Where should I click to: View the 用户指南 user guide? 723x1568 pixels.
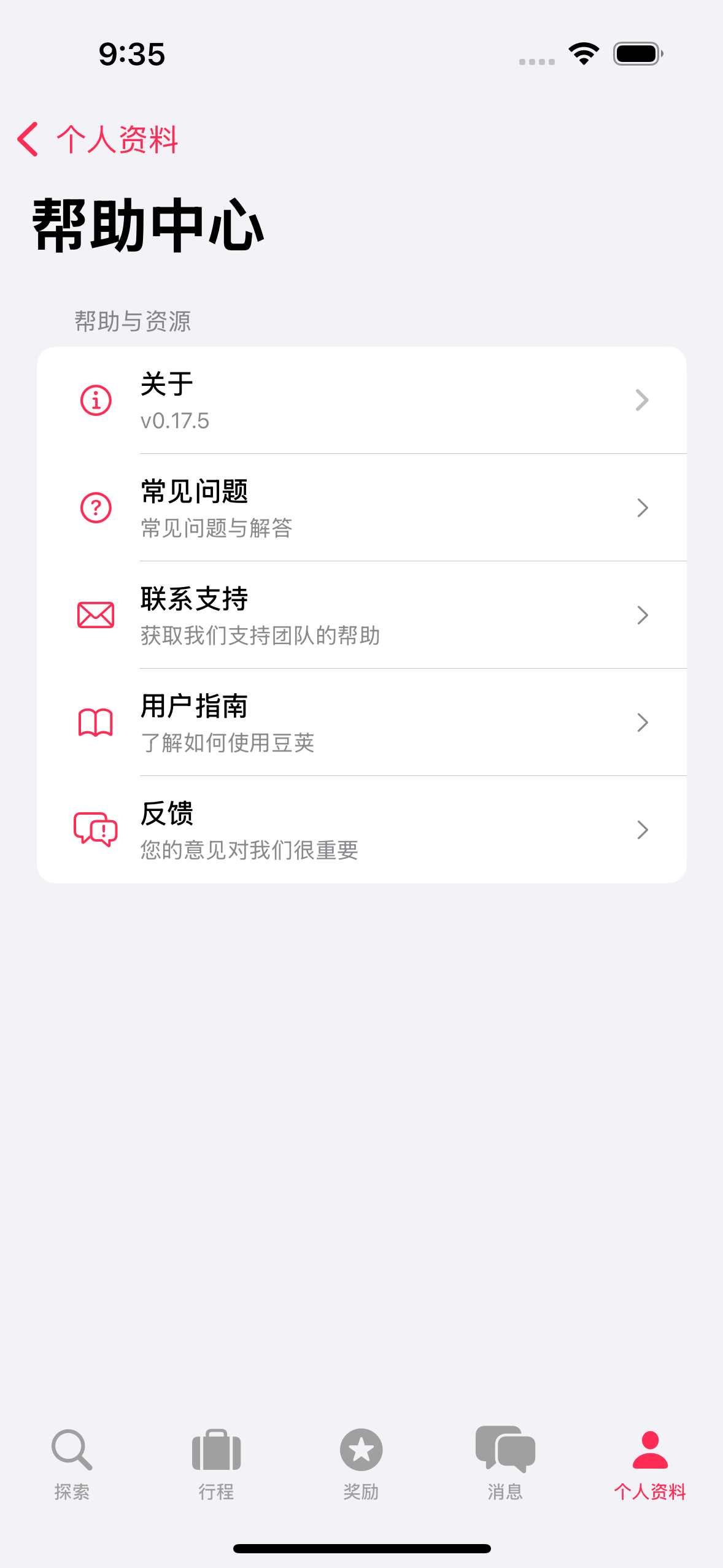[361, 723]
